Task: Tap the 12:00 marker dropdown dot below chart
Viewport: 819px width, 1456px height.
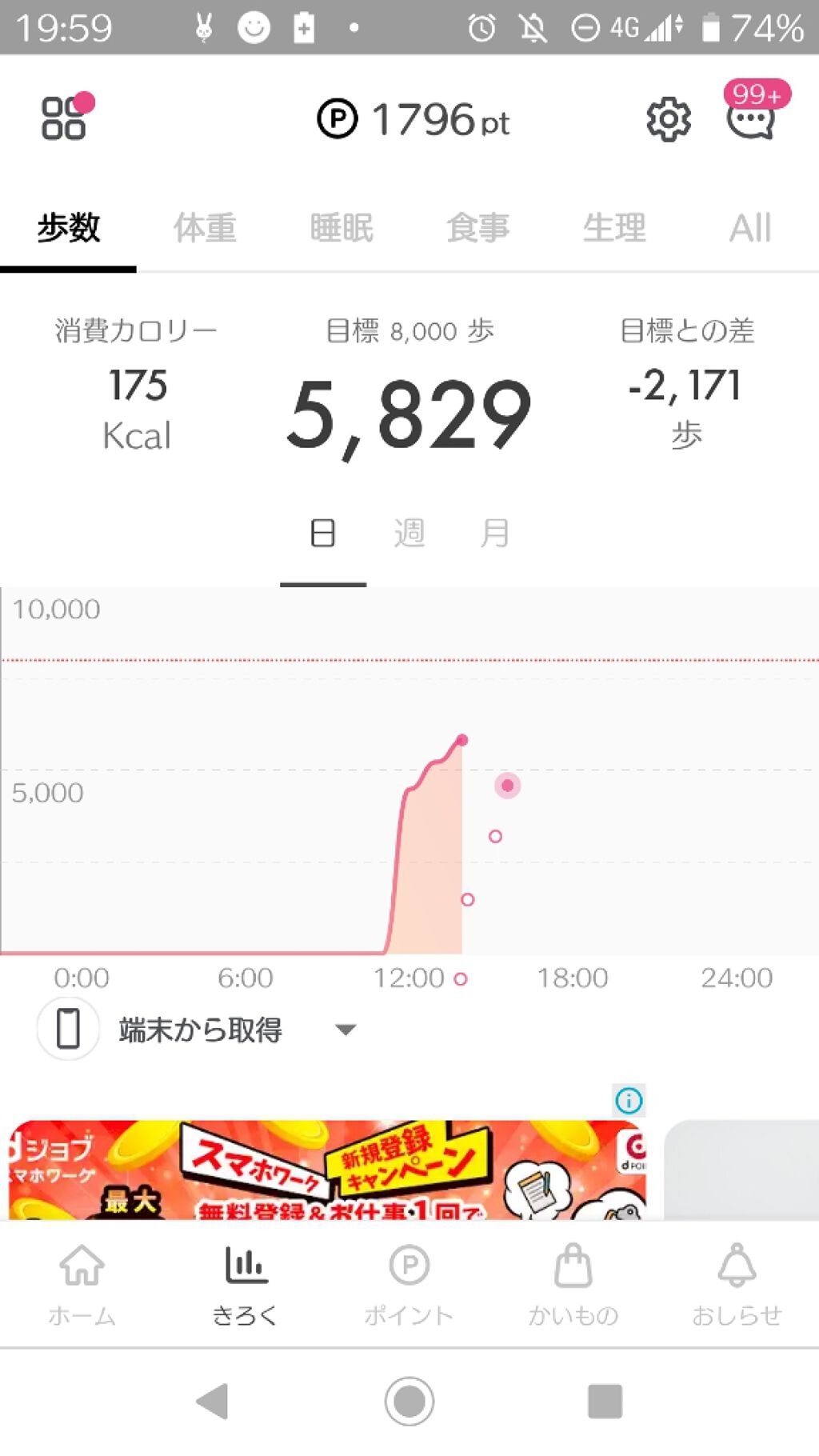Action: click(461, 978)
